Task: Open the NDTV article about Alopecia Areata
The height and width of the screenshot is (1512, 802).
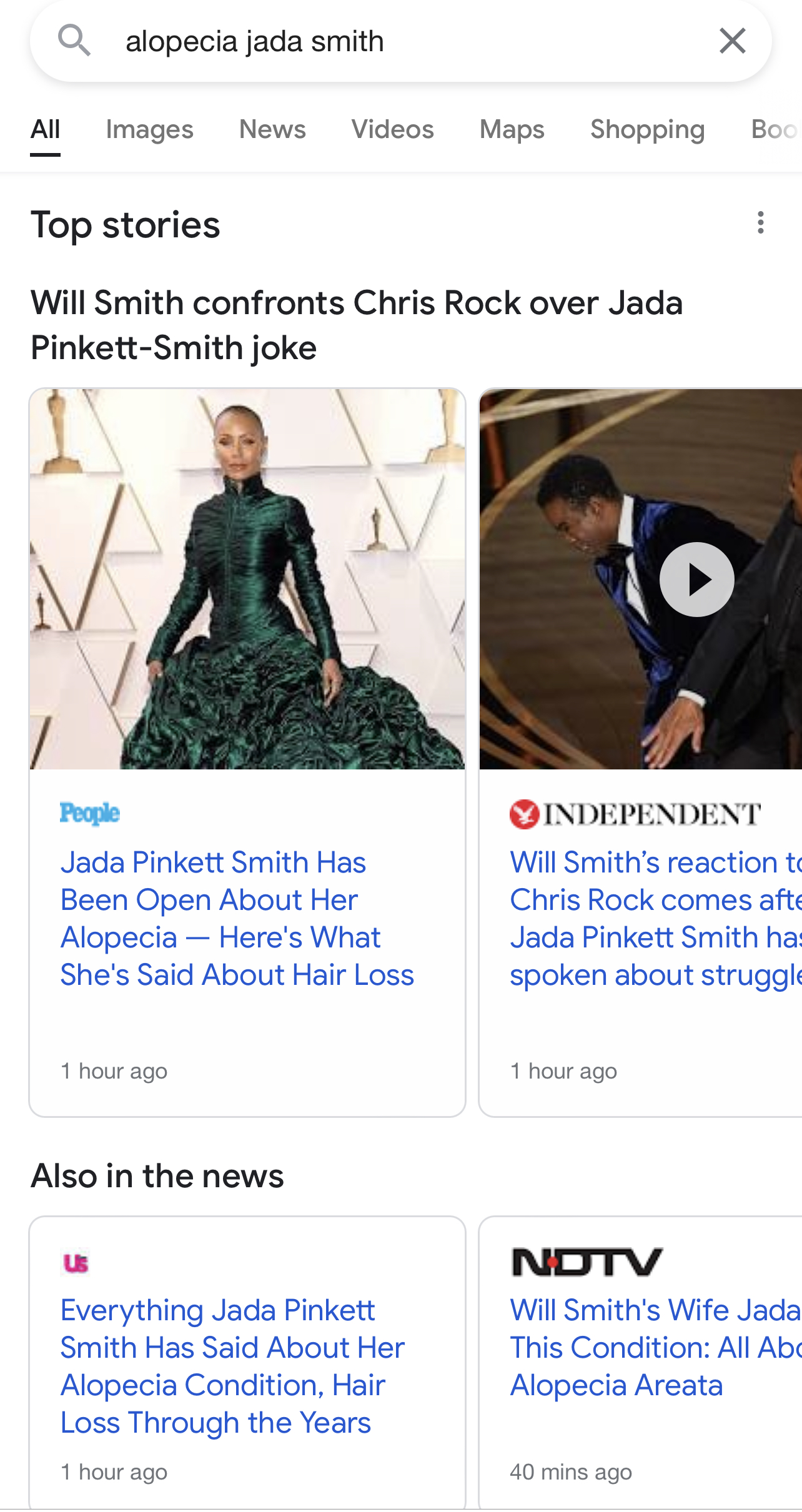Action: [x=656, y=1347]
